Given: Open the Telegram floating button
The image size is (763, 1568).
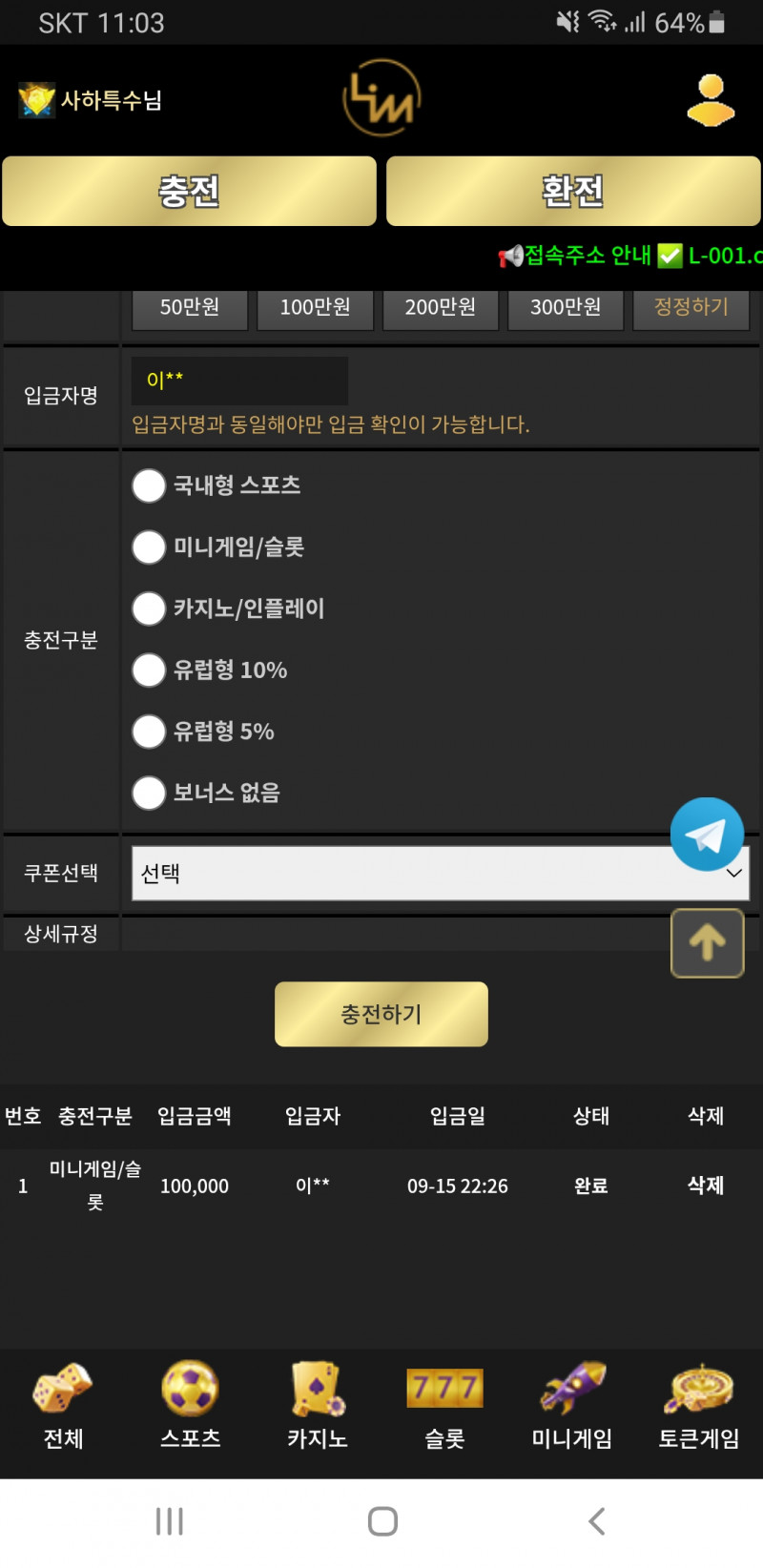Looking at the screenshot, I should (707, 834).
